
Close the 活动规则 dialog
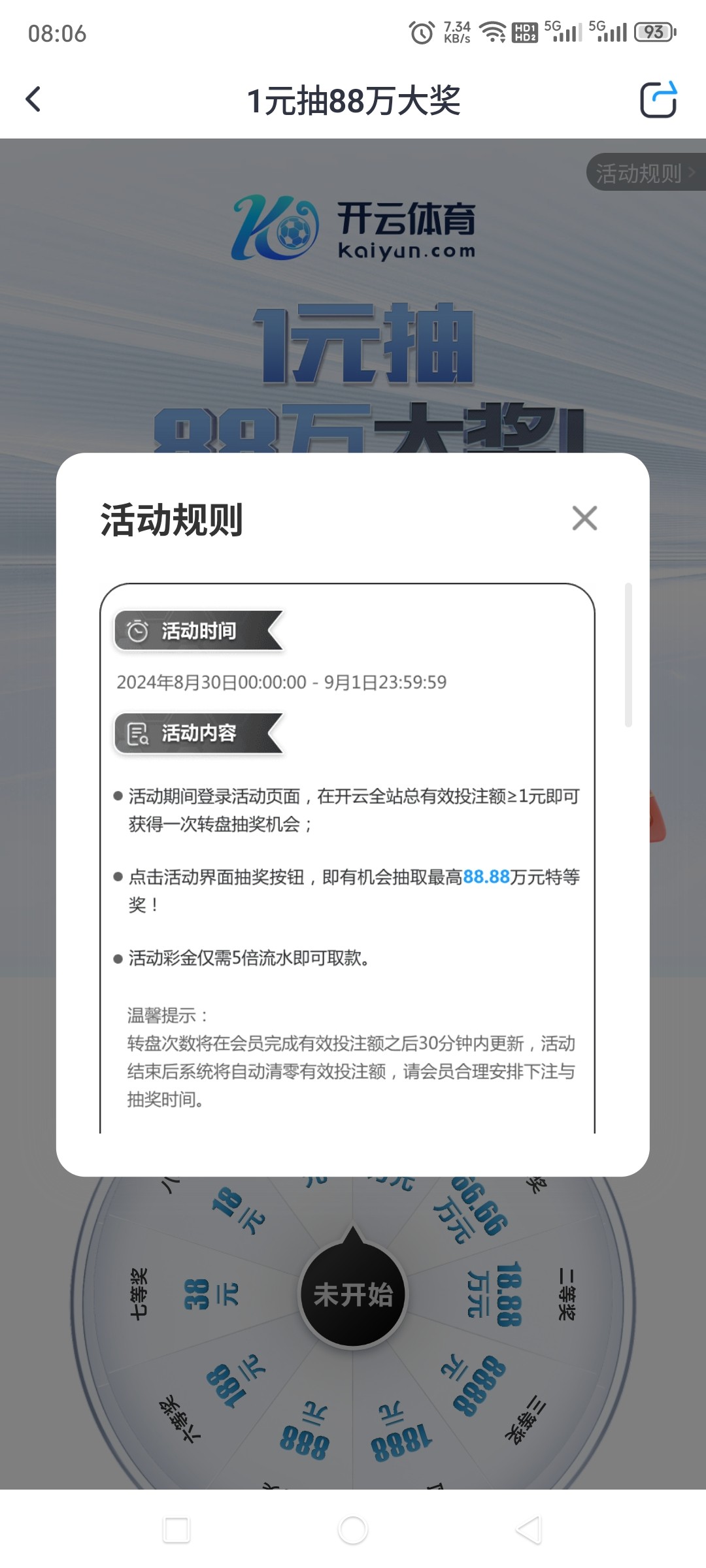[584, 518]
